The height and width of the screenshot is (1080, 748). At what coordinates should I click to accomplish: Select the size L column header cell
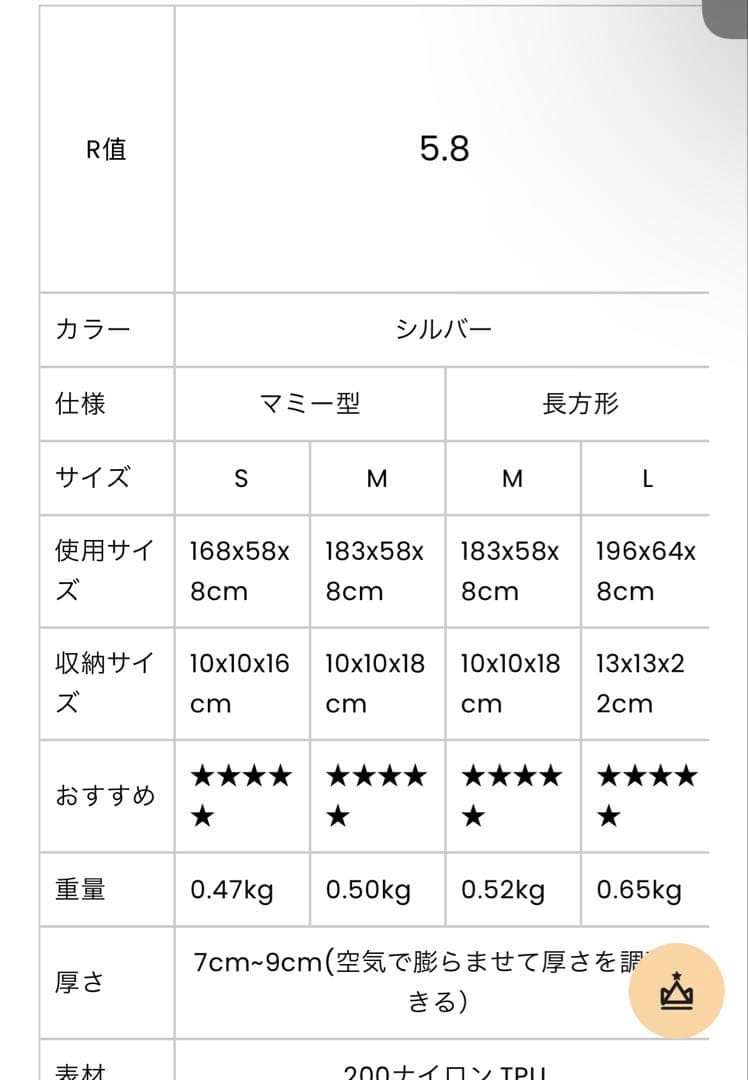[x=648, y=479]
